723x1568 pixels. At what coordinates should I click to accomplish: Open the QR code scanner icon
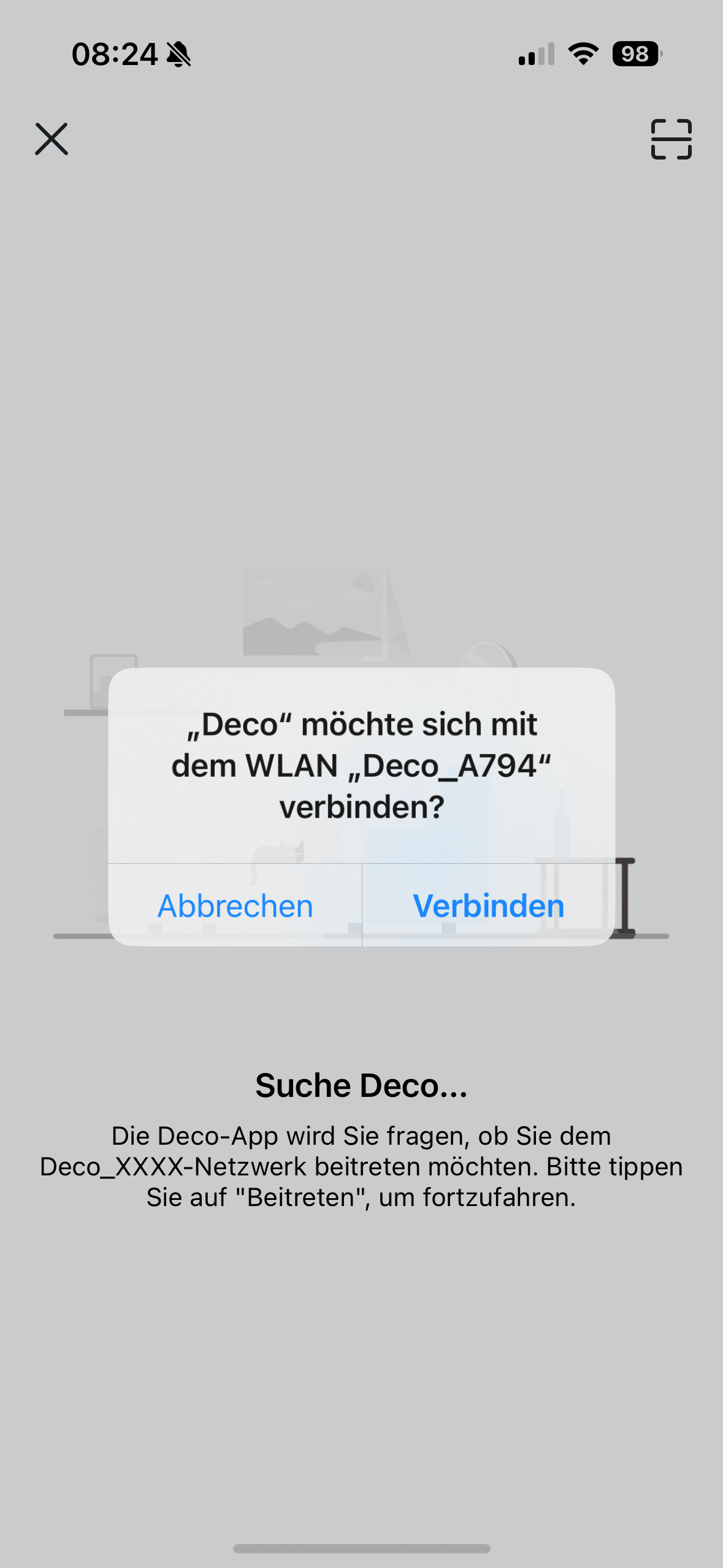pos(671,139)
